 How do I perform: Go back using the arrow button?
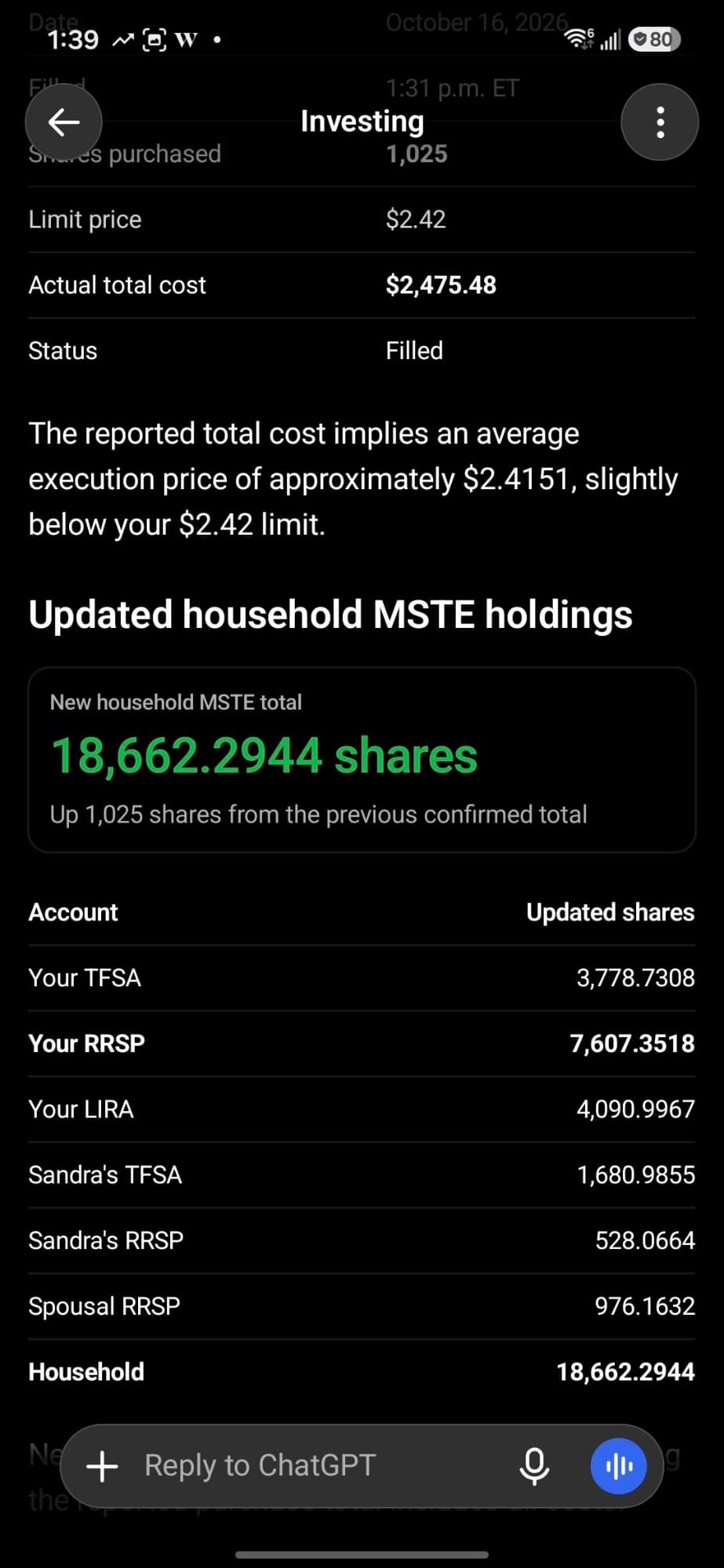[x=64, y=122]
